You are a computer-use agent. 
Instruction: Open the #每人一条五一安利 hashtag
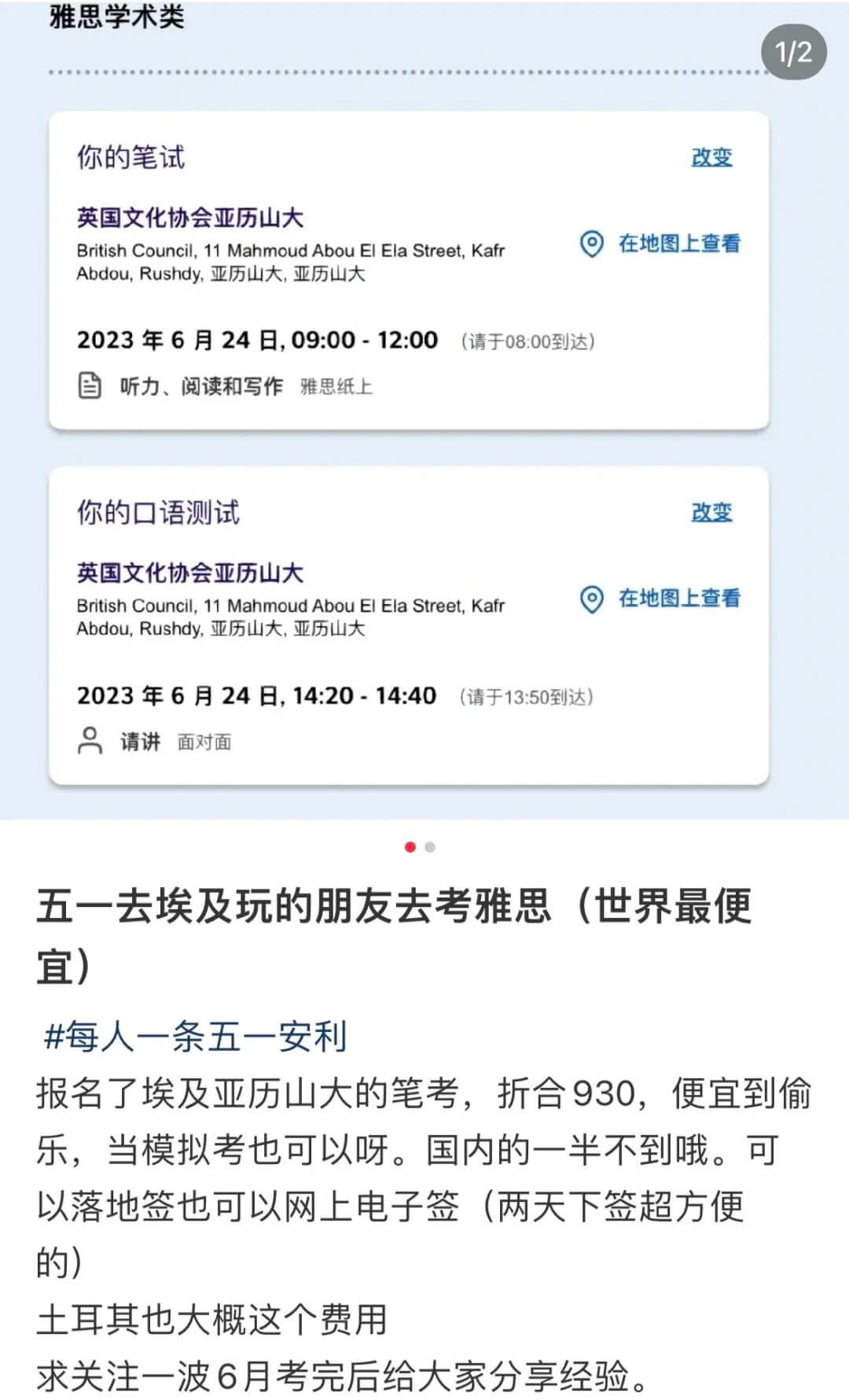(x=195, y=1036)
